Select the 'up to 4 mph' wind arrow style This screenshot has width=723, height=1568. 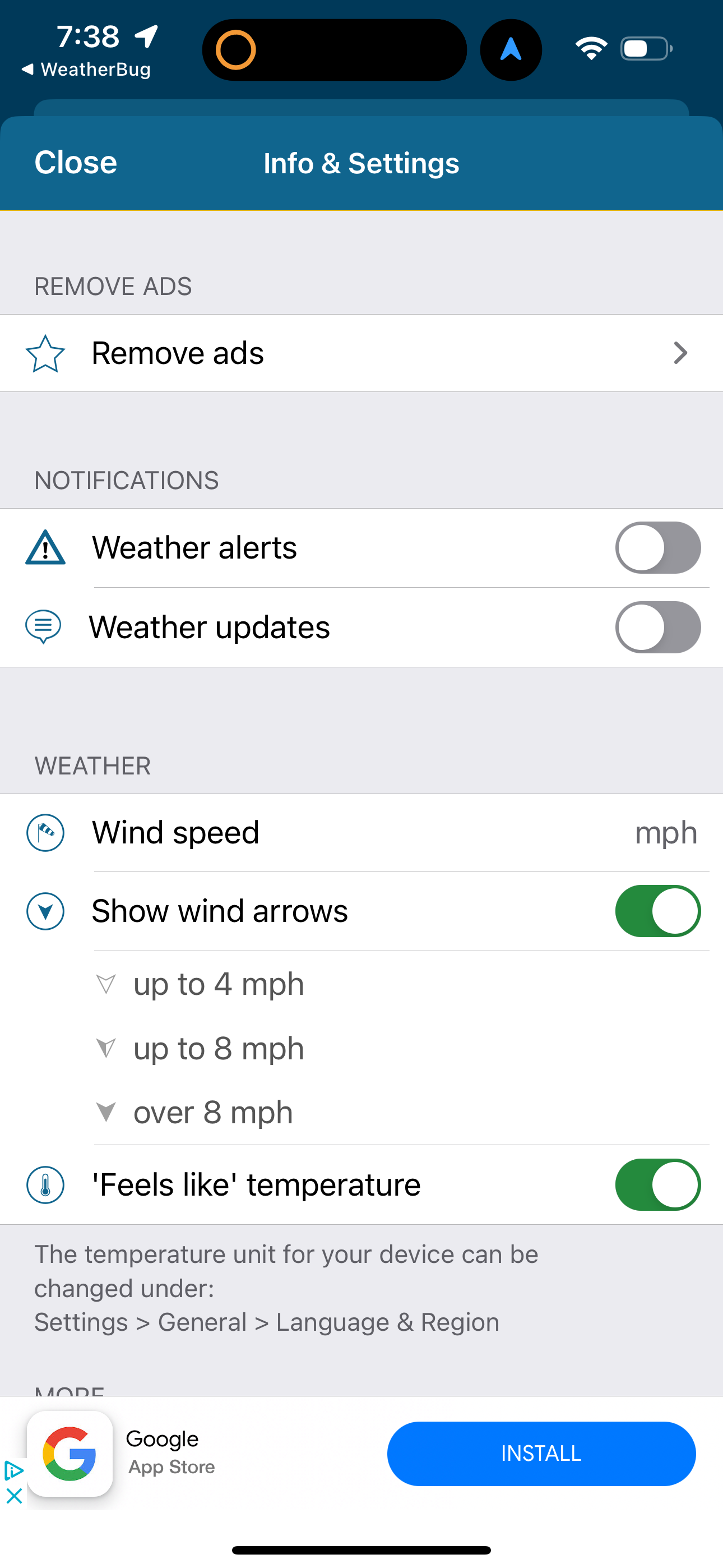217,984
